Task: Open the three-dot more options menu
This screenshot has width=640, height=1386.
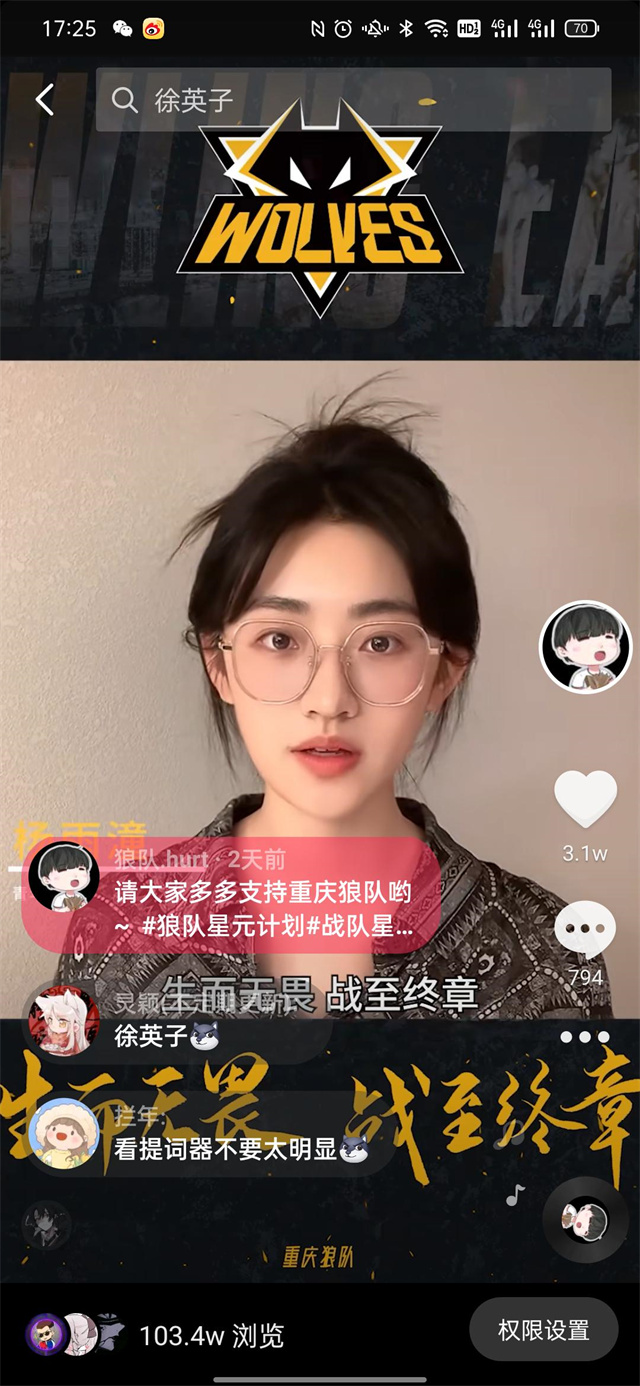Action: (x=585, y=1037)
